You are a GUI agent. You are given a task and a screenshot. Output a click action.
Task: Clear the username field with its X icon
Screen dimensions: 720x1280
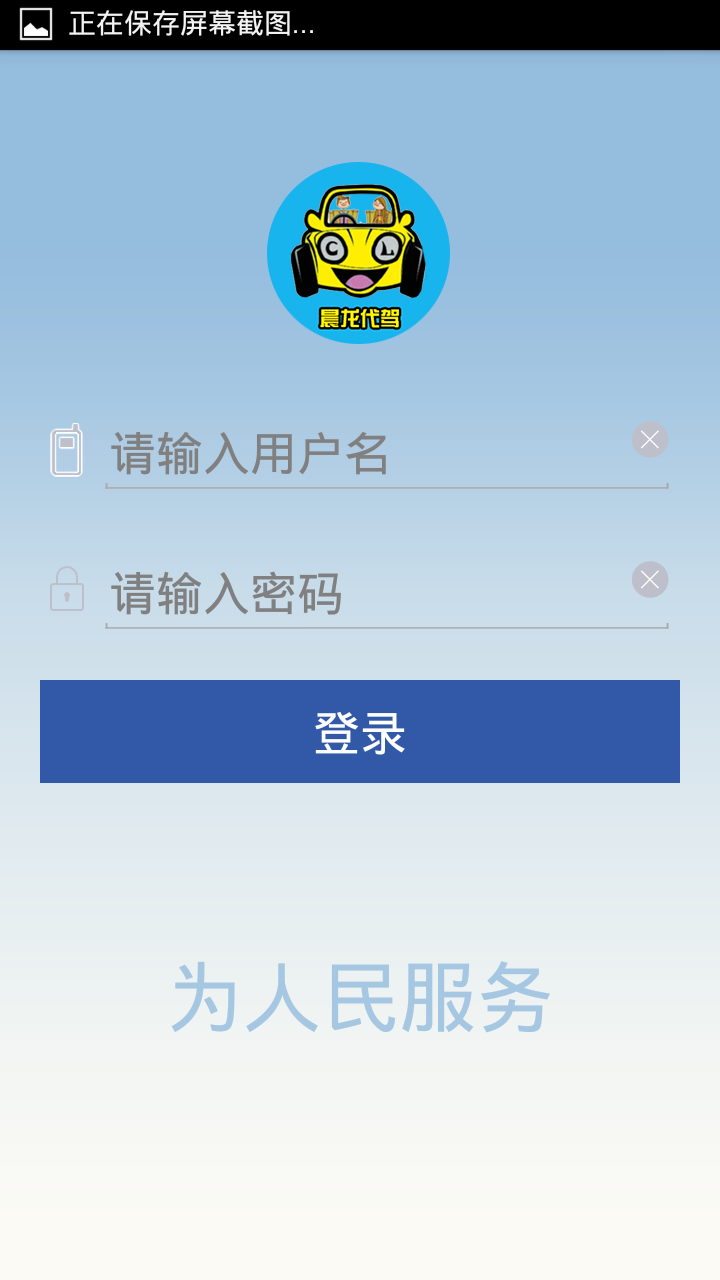click(x=650, y=440)
